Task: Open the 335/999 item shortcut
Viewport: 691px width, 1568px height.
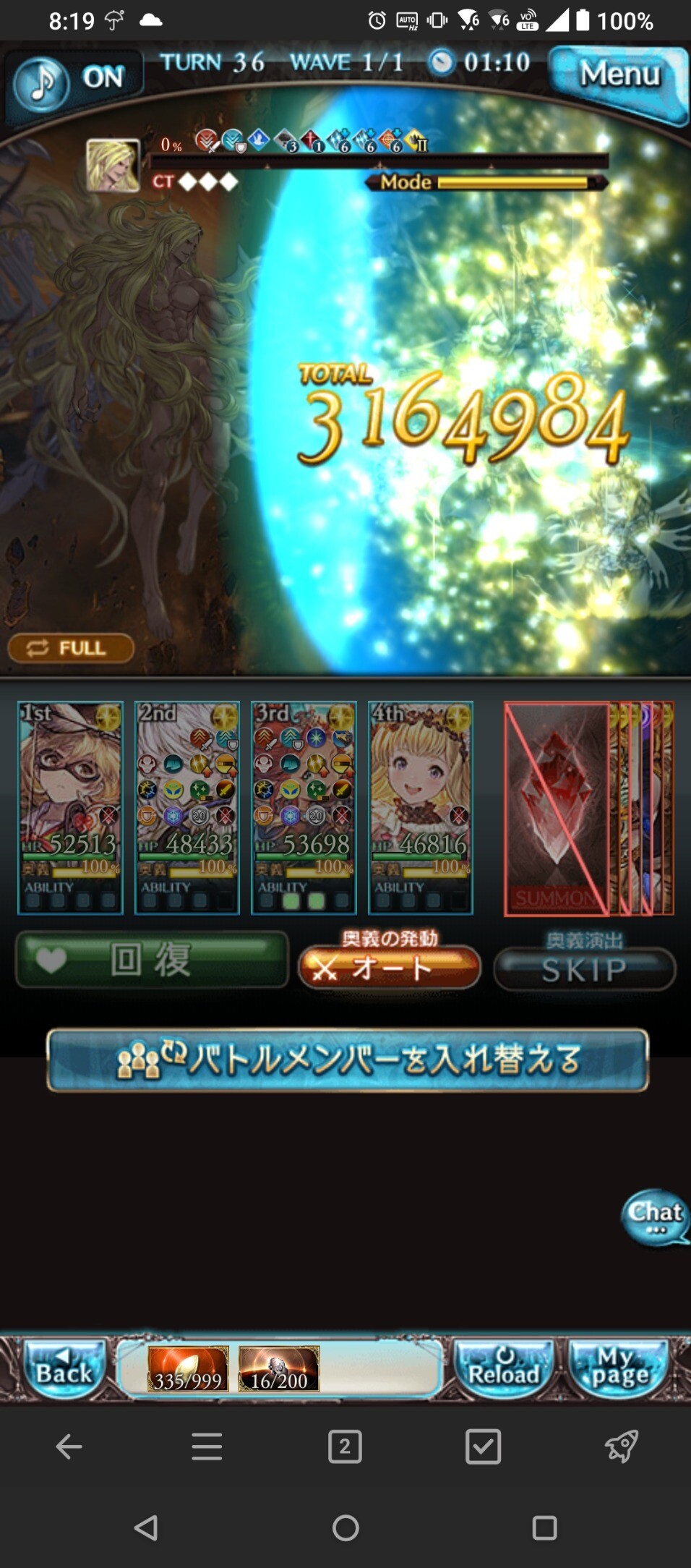Action: pos(188,1368)
